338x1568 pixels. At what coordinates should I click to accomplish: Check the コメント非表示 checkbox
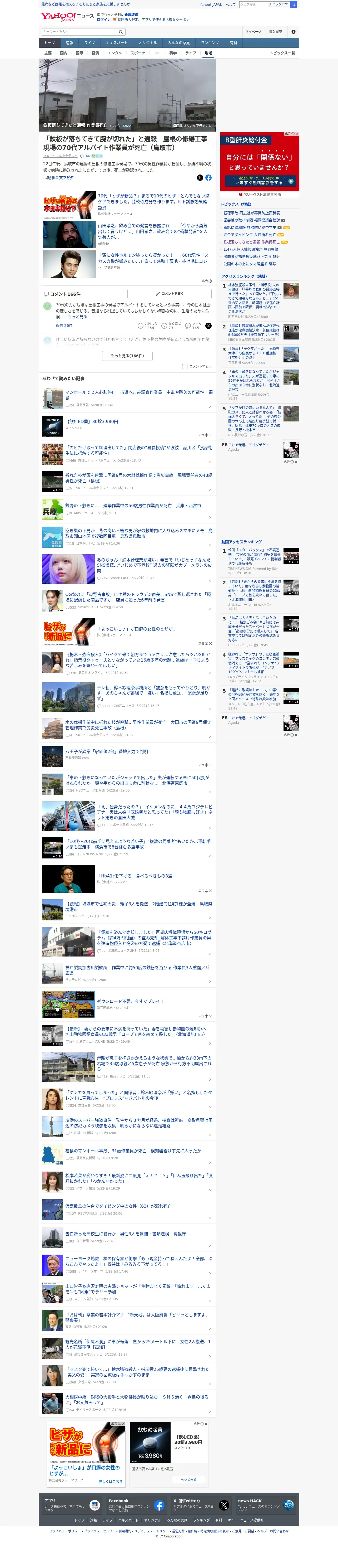click(x=185, y=366)
